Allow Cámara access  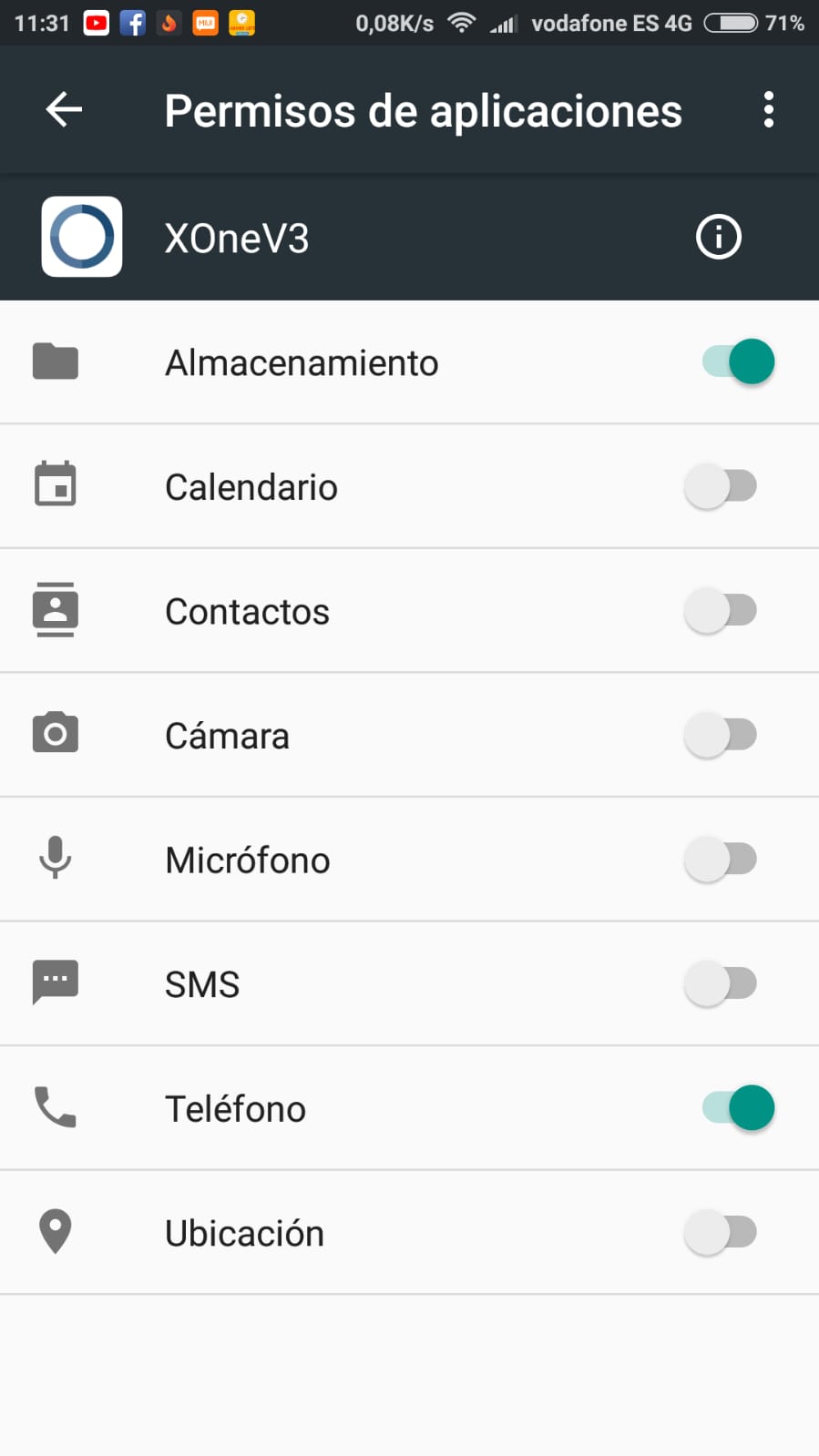tap(721, 735)
